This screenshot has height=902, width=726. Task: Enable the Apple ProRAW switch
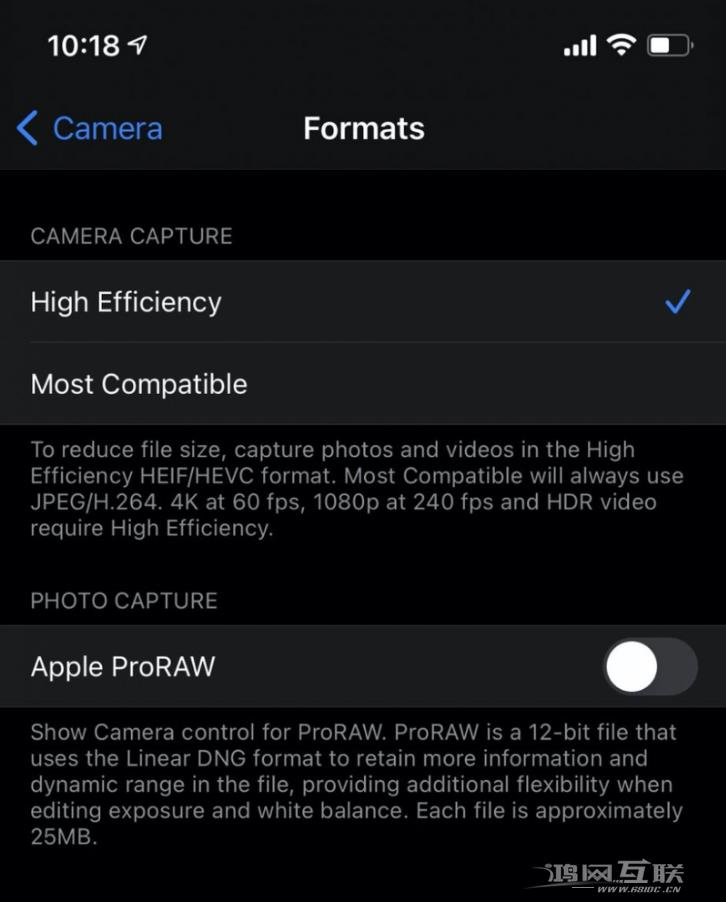click(x=649, y=667)
